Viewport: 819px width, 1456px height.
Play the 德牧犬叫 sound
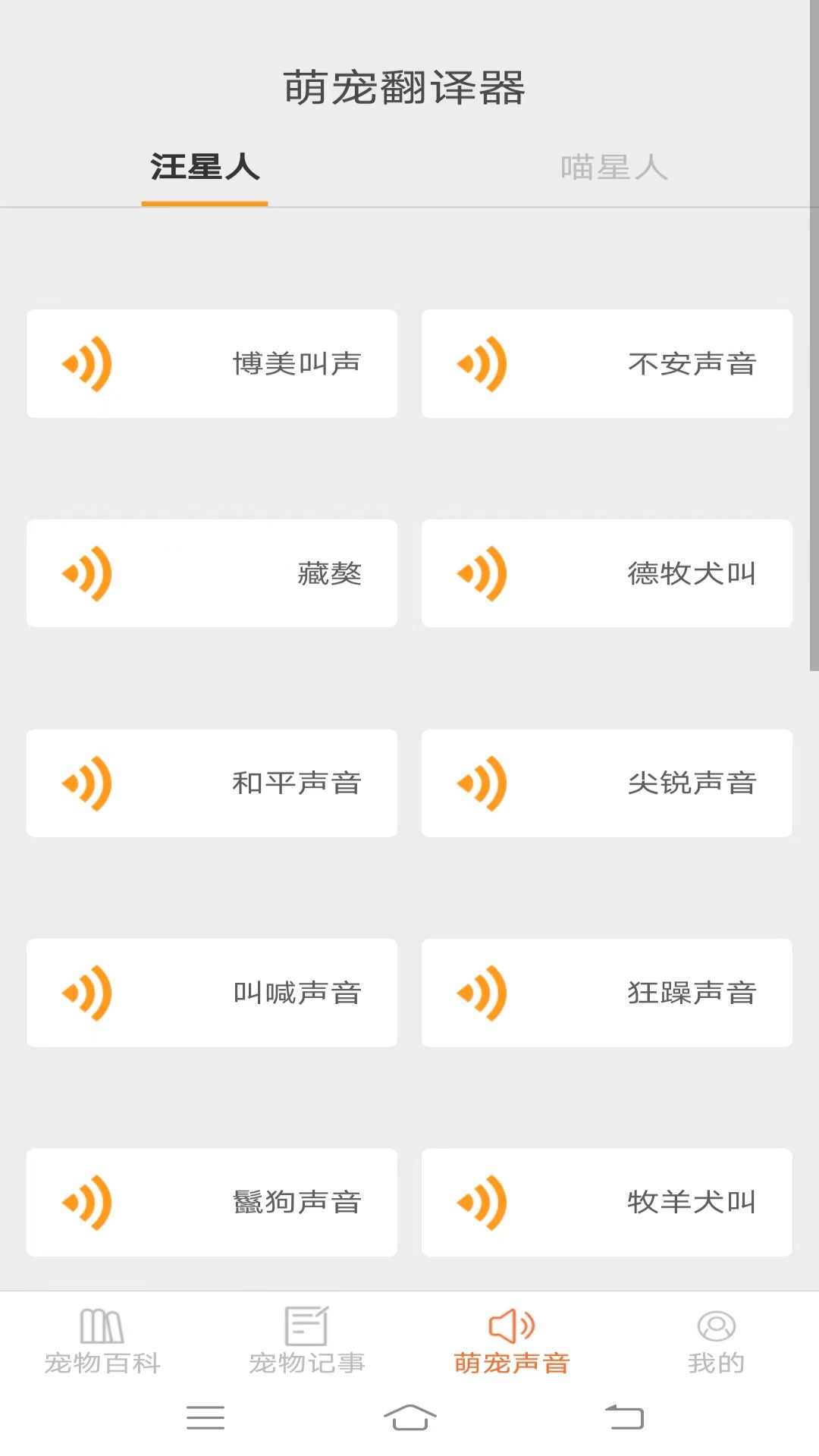point(607,573)
